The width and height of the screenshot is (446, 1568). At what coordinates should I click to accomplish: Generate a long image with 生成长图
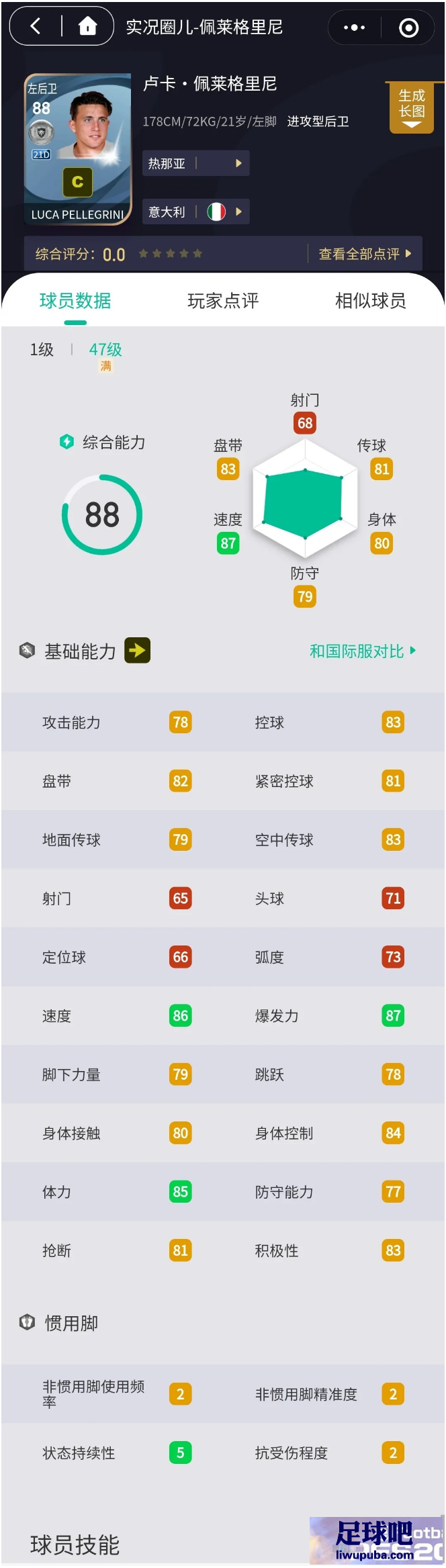411,105
